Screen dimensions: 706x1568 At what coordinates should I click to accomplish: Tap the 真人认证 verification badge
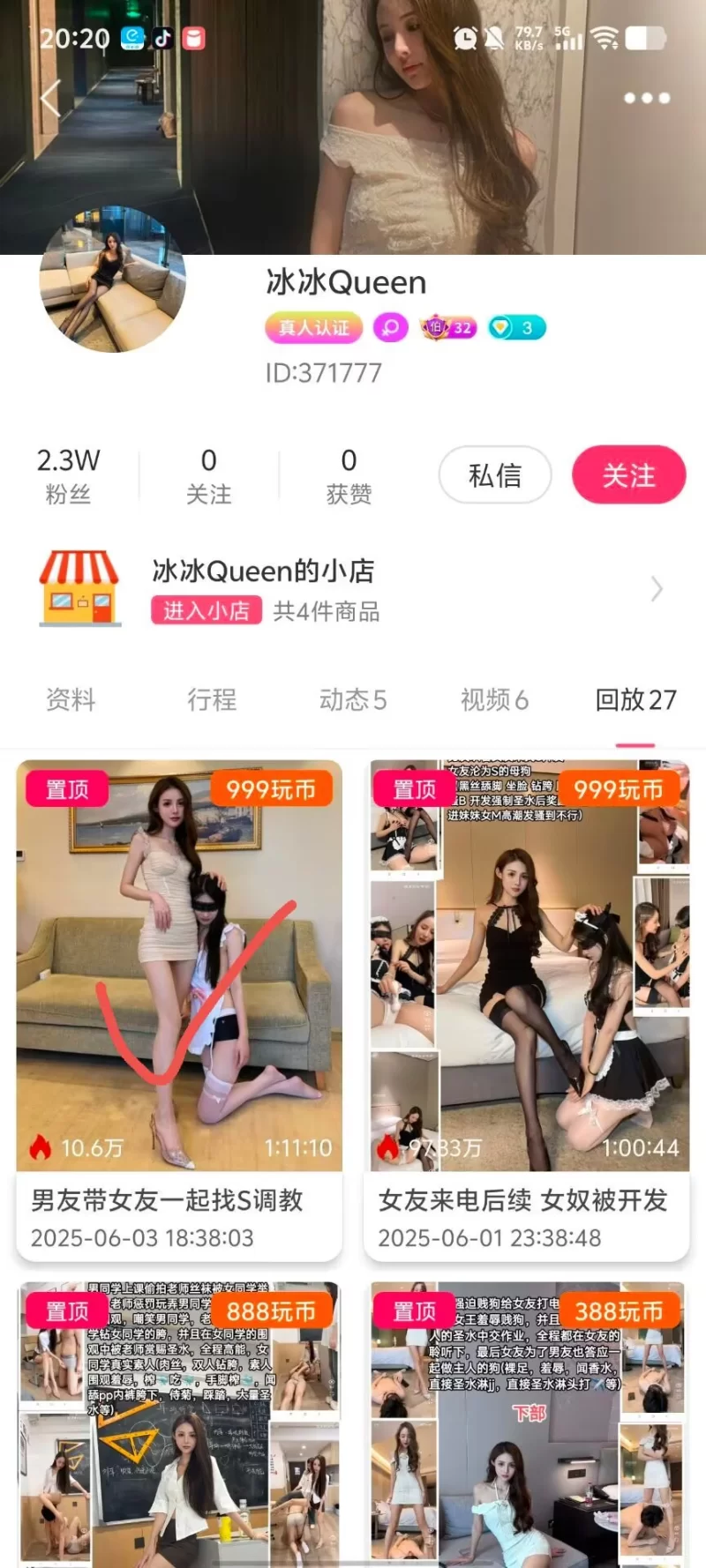click(x=314, y=328)
